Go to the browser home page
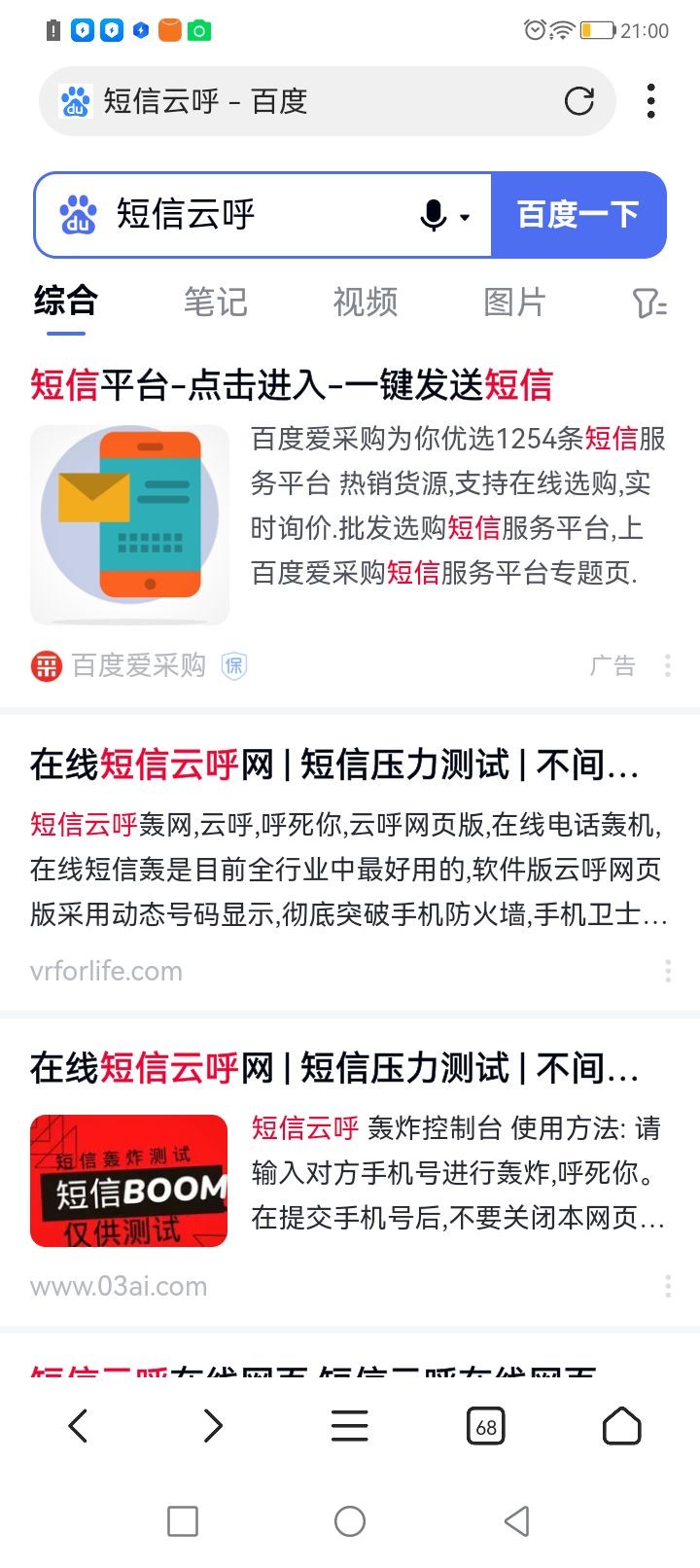Screen dimensions: 700x1568 coord(622,1426)
